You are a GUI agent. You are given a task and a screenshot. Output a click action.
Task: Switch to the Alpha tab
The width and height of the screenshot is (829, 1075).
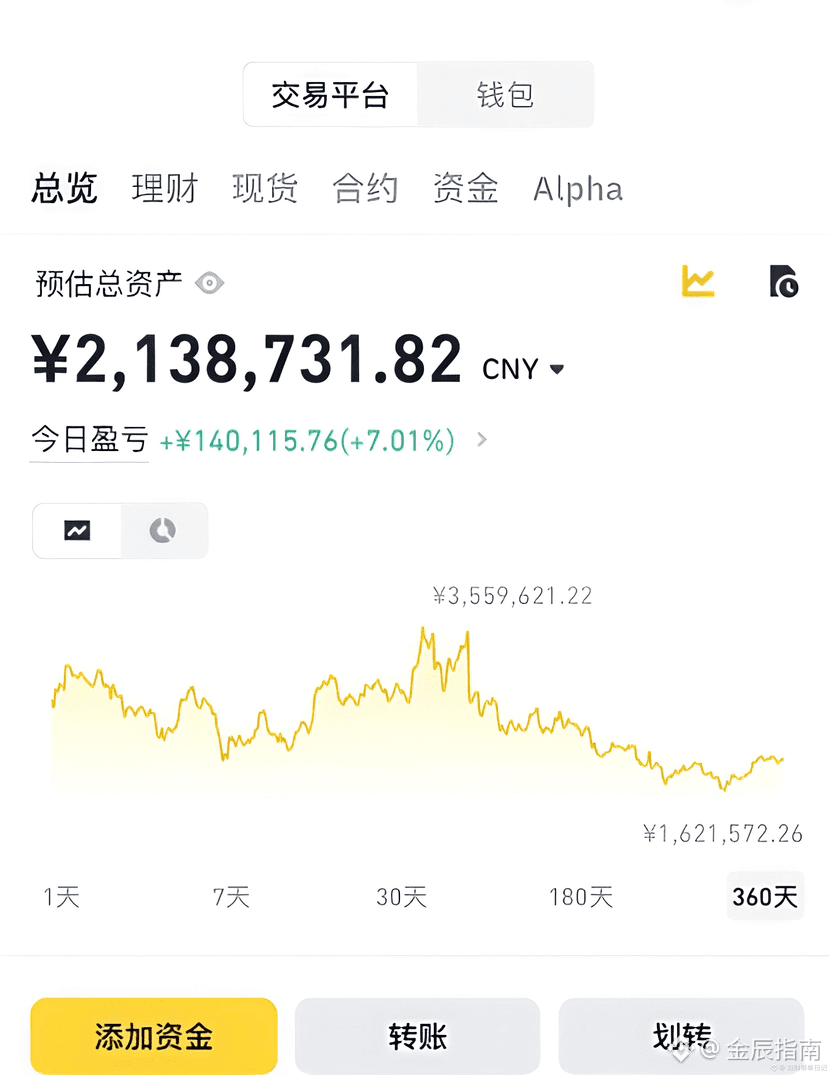click(x=578, y=188)
